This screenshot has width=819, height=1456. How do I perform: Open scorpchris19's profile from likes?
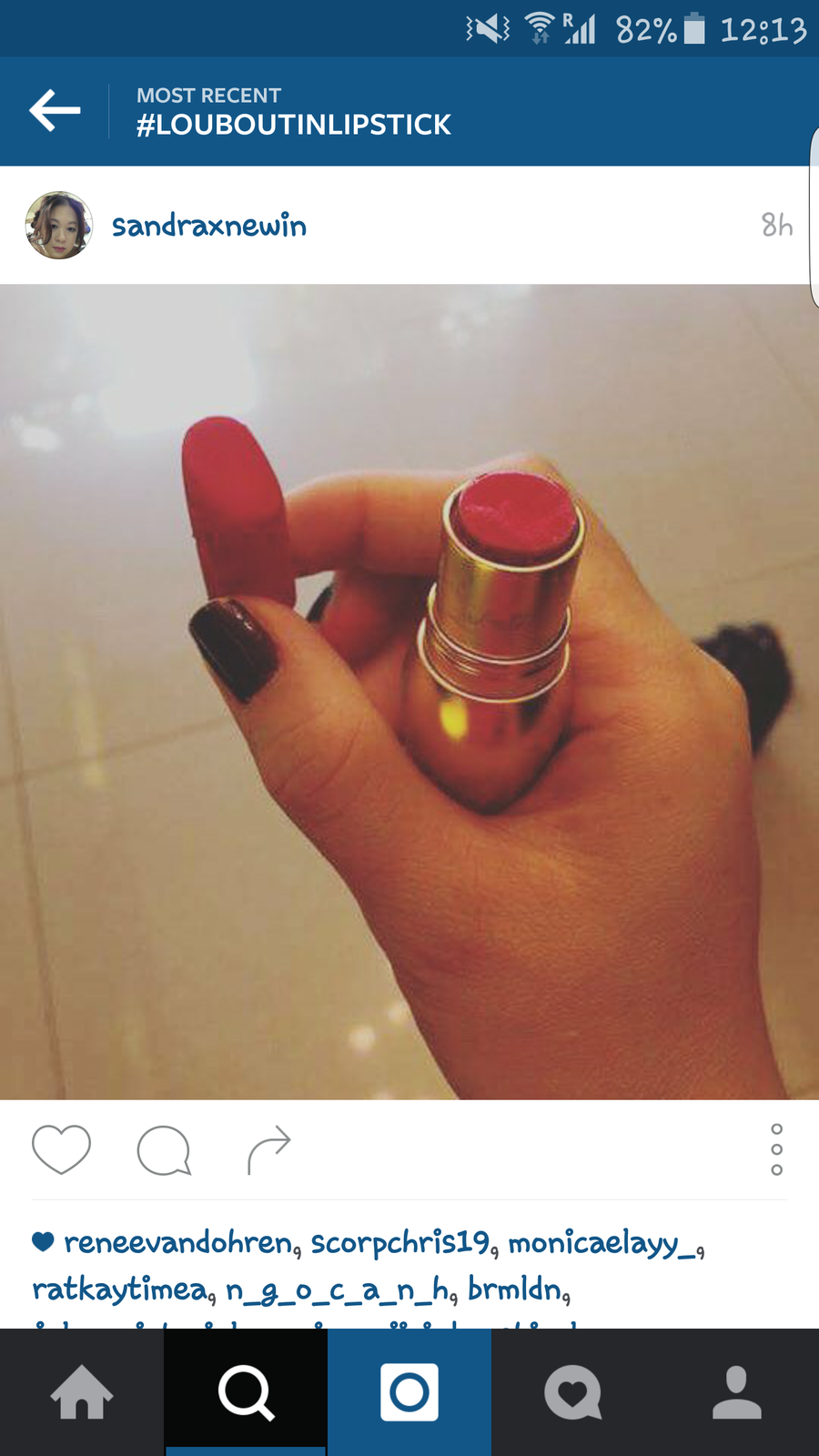[401, 1243]
